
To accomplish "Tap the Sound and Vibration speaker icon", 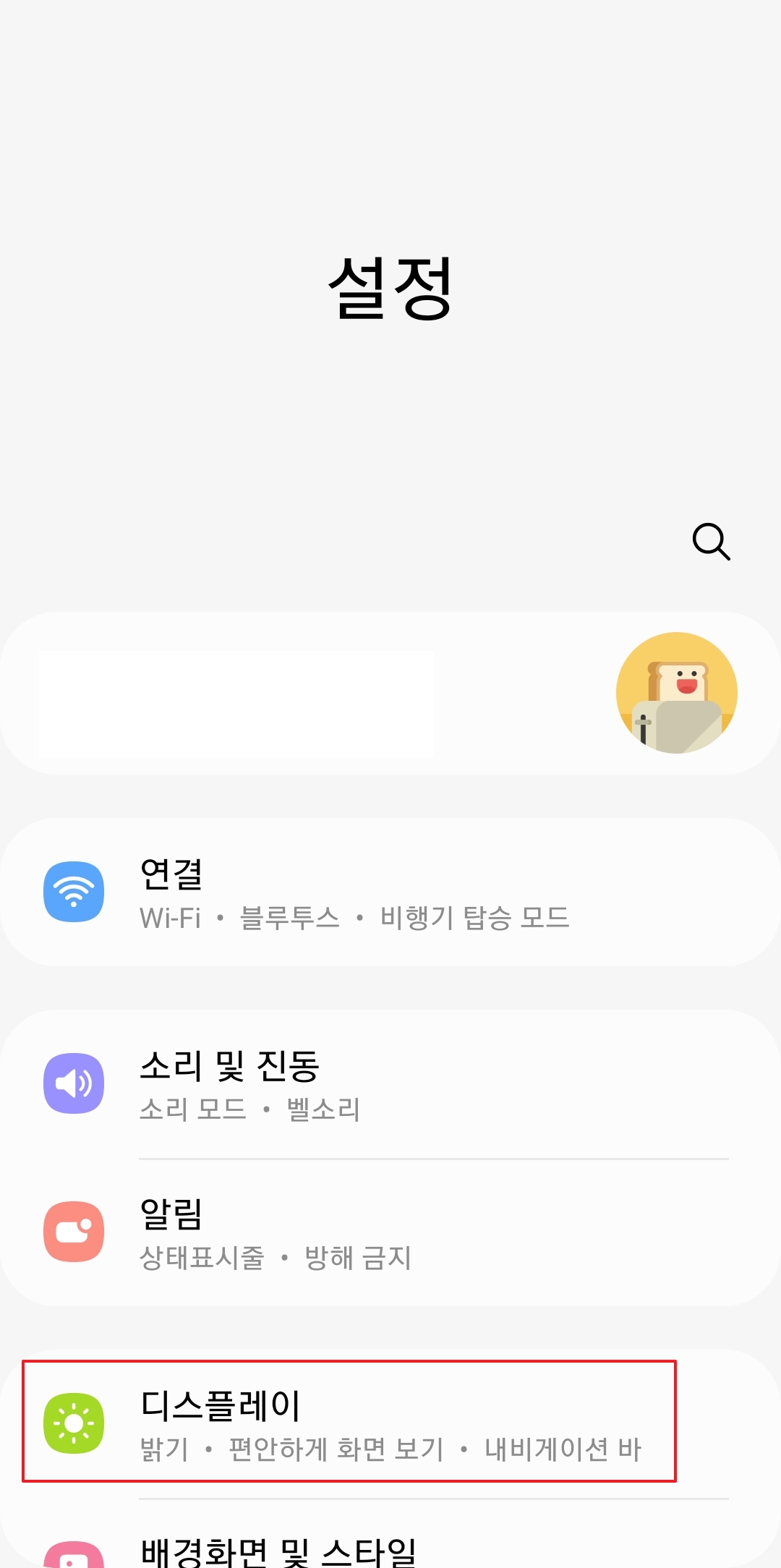I will pyautogui.click(x=73, y=1083).
